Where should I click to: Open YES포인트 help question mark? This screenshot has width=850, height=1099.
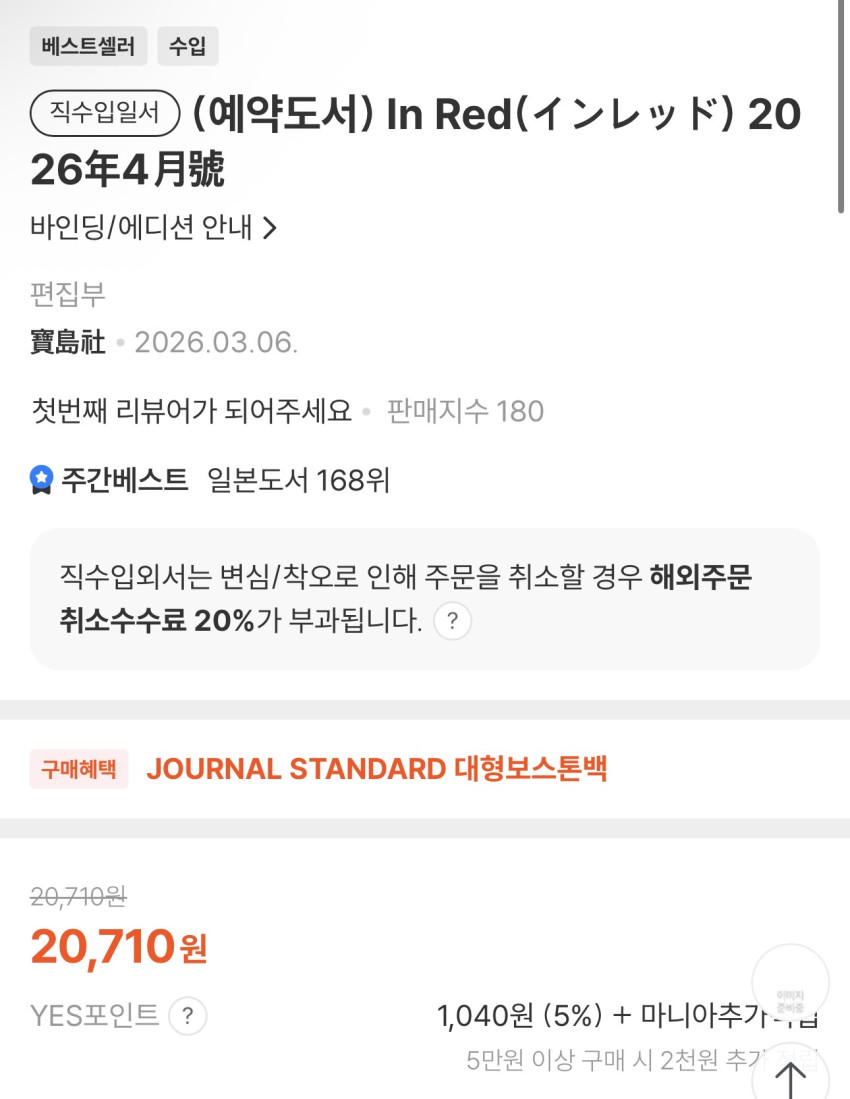coord(187,1017)
